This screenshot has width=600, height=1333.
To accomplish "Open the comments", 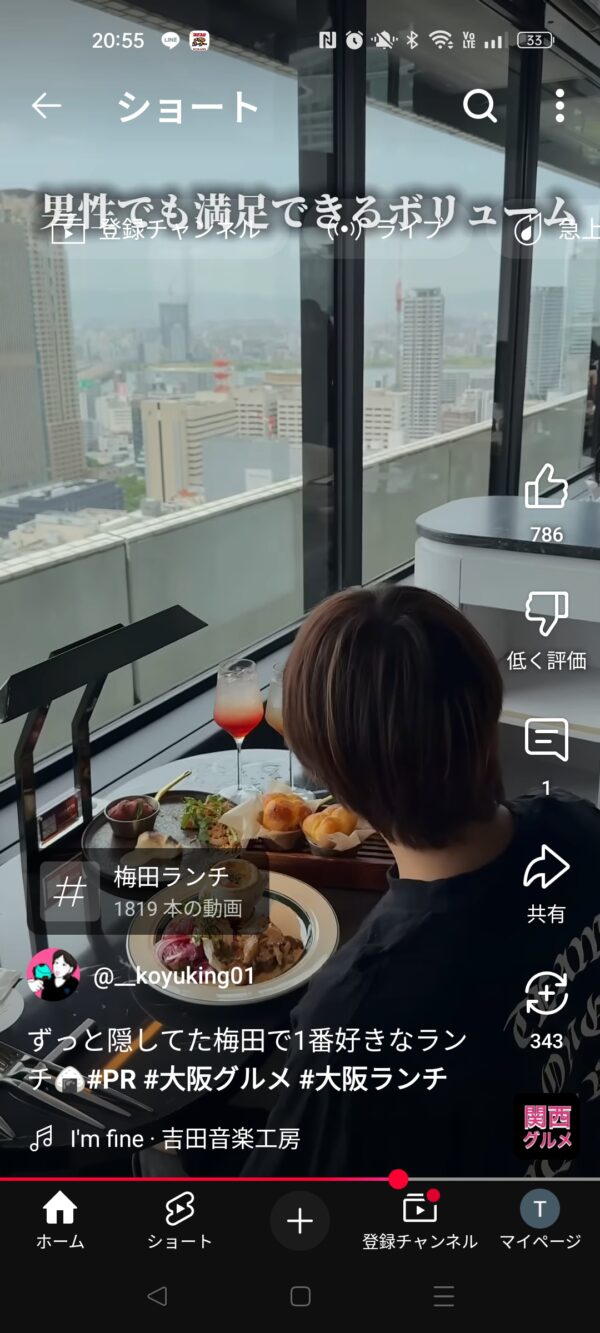I will (x=546, y=739).
